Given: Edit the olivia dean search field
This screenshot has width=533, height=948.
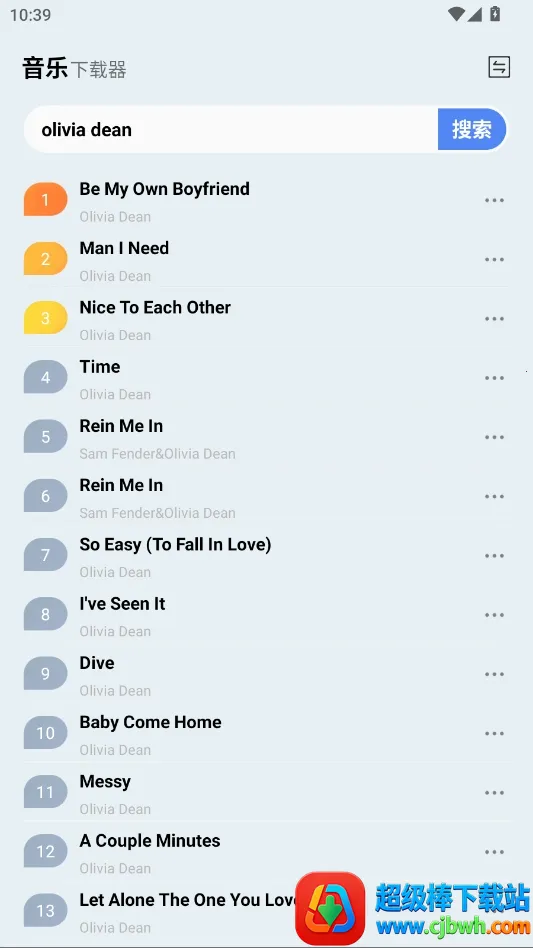Looking at the screenshot, I should [231, 129].
